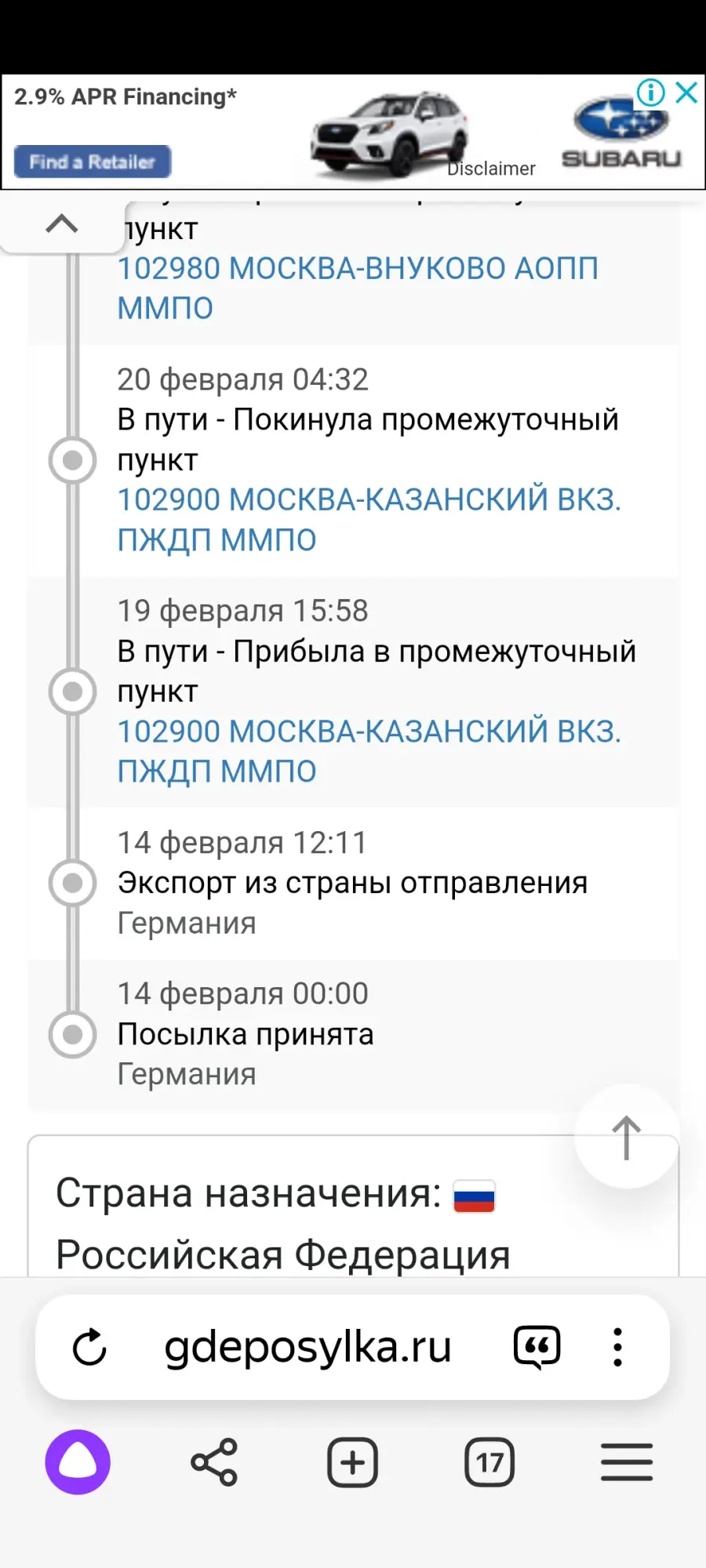Open the reader quote icon
Image resolution: width=706 pixels, height=1568 pixels.
[x=537, y=1347]
